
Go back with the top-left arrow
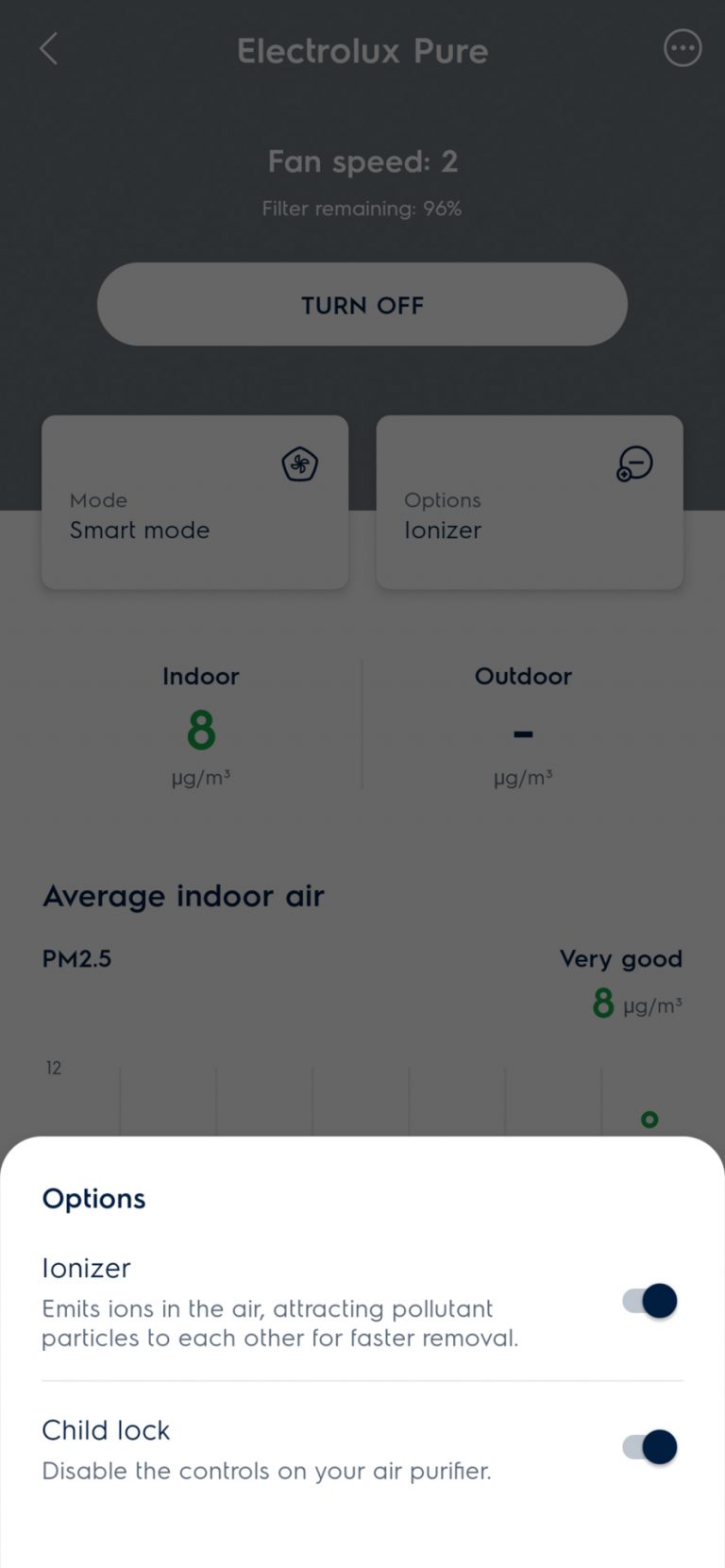(49, 49)
